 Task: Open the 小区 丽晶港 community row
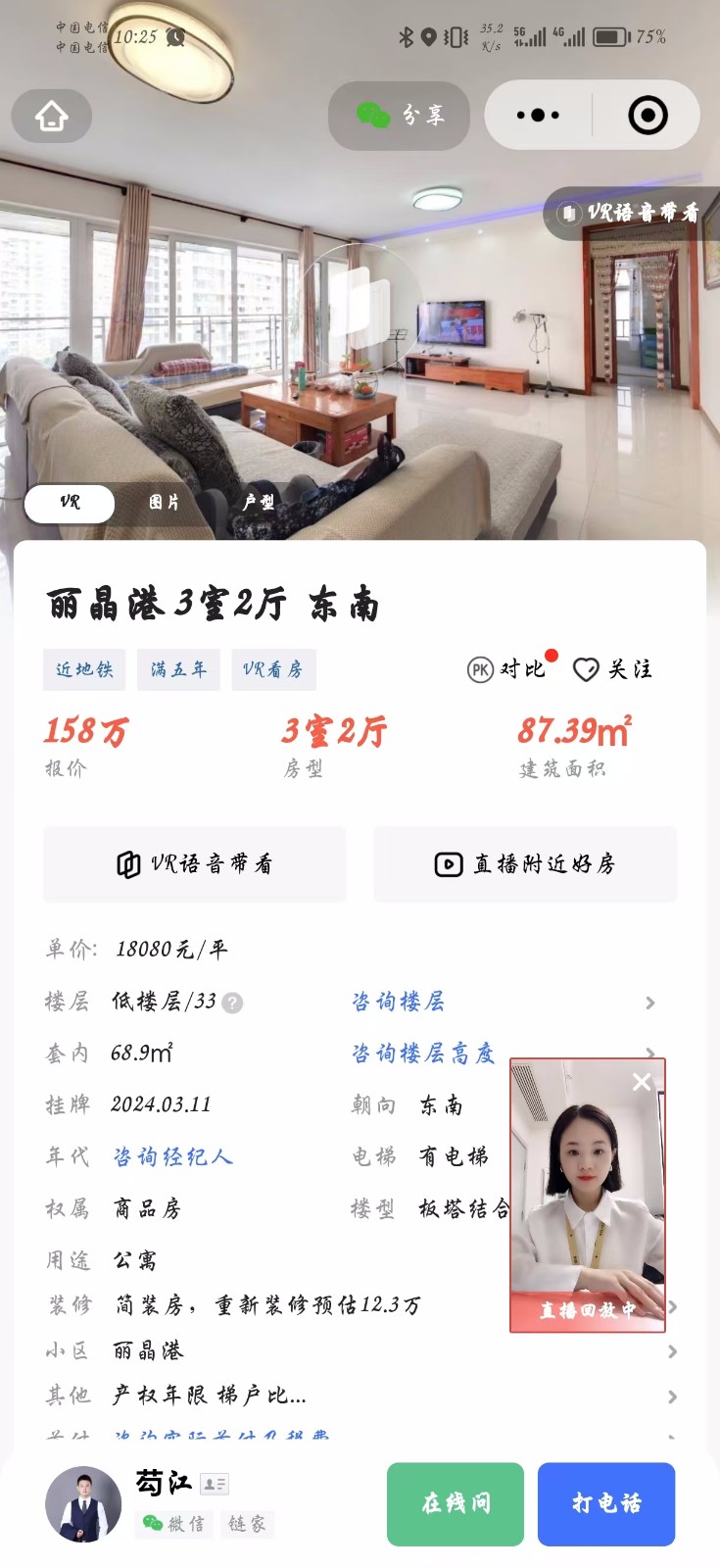[360, 1350]
